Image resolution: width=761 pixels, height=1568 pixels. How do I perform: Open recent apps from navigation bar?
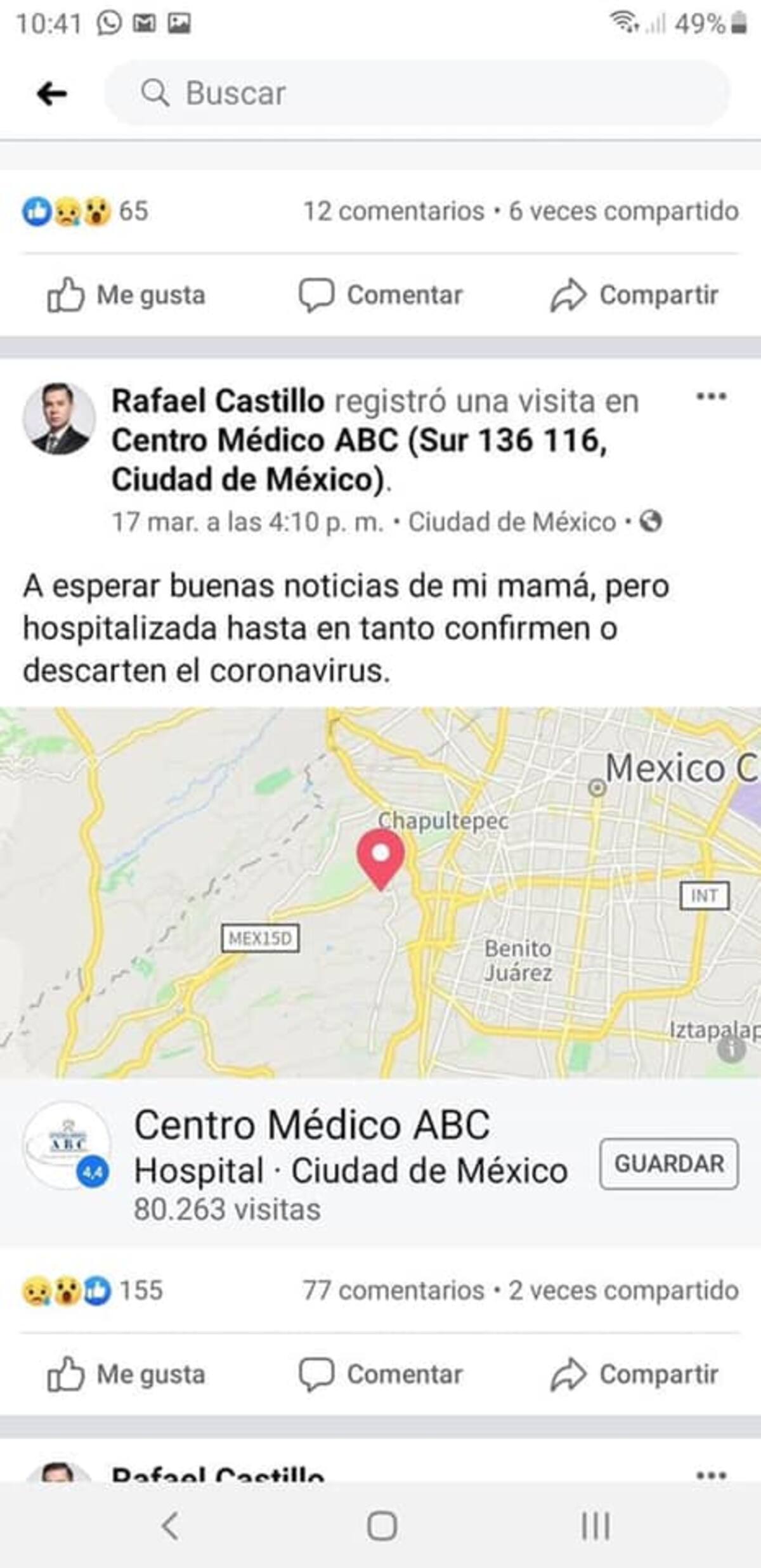[595, 1526]
